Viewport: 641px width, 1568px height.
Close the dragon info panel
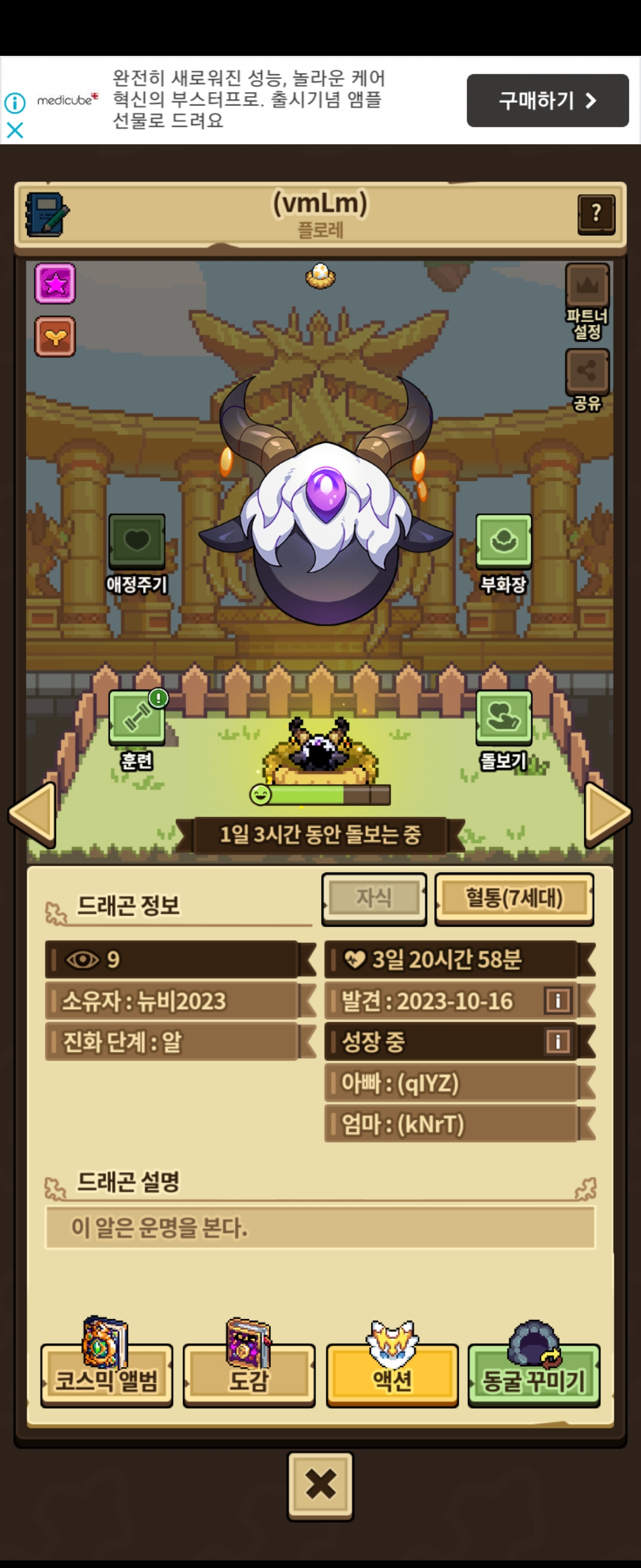(x=320, y=1485)
